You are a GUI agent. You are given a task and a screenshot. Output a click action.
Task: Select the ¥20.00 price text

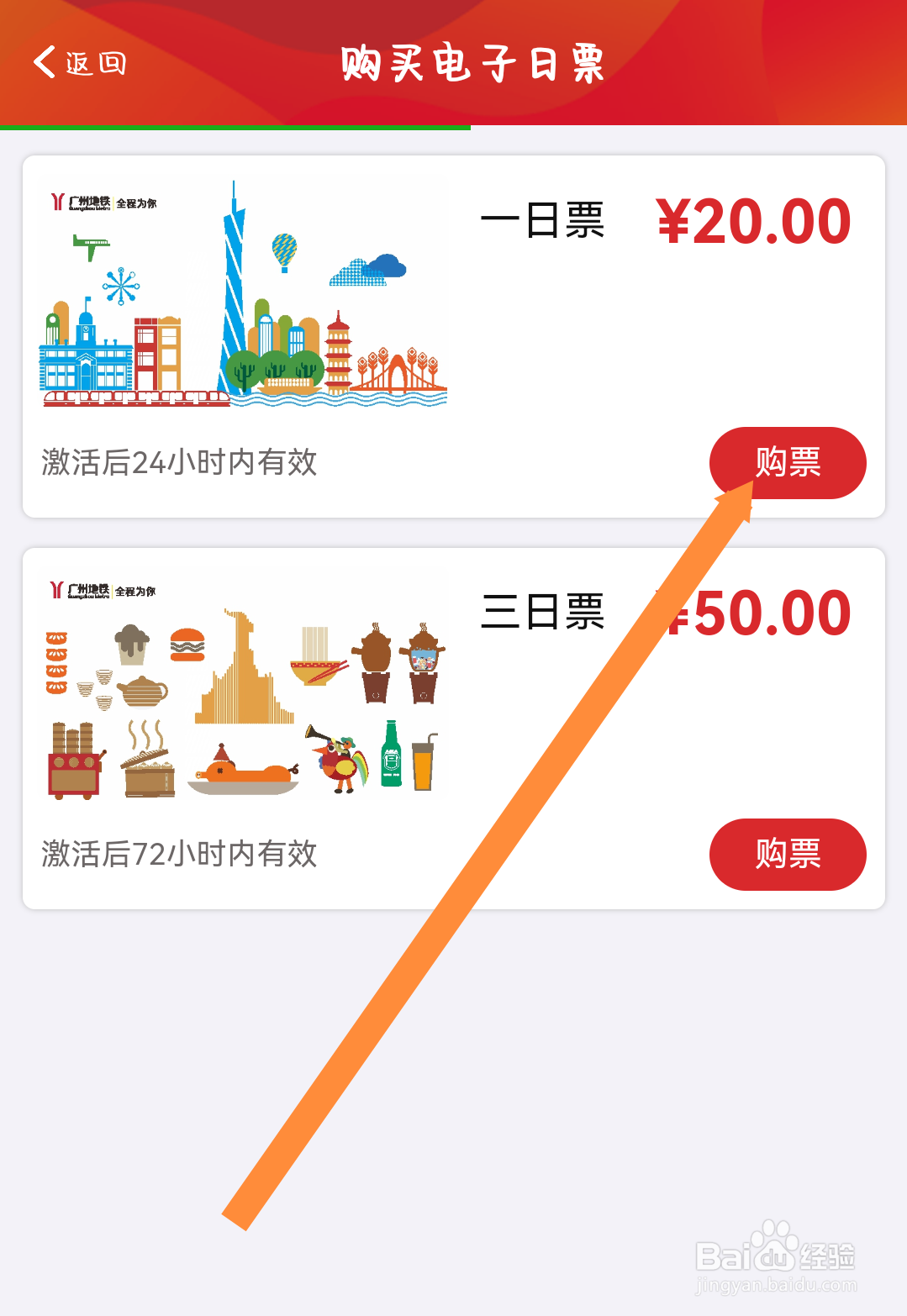coord(752,219)
